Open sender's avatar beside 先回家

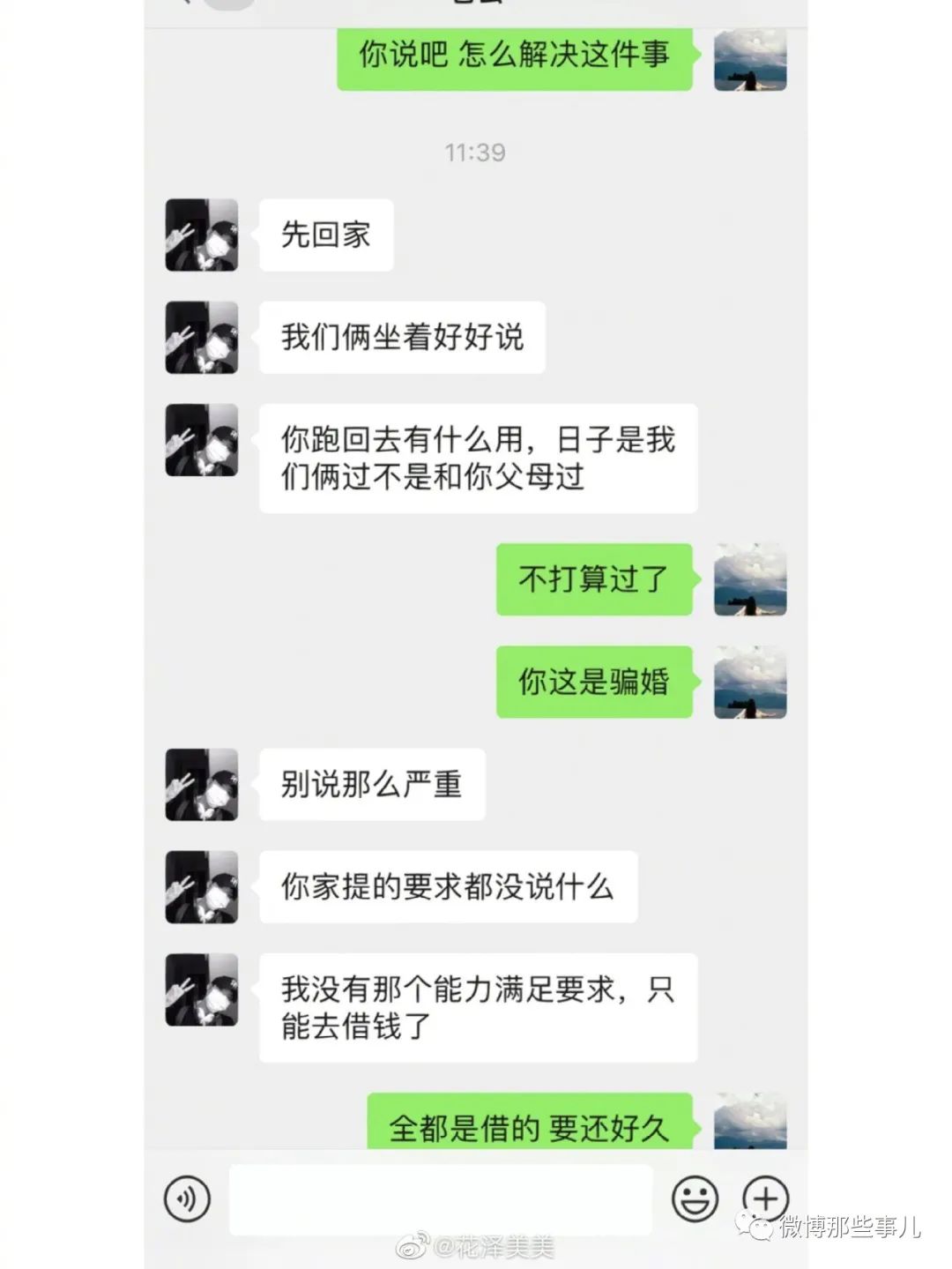click(x=202, y=235)
